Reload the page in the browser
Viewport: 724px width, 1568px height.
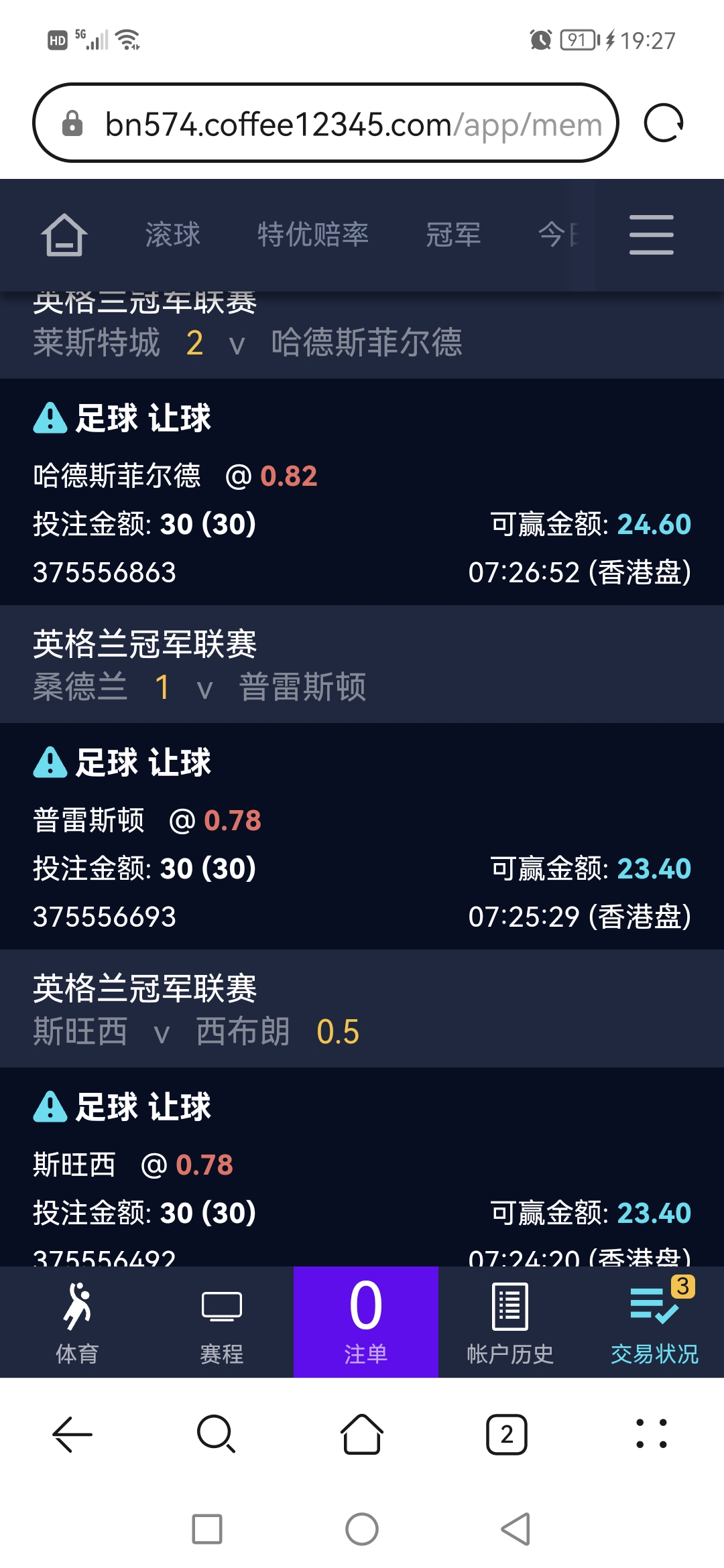(663, 123)
